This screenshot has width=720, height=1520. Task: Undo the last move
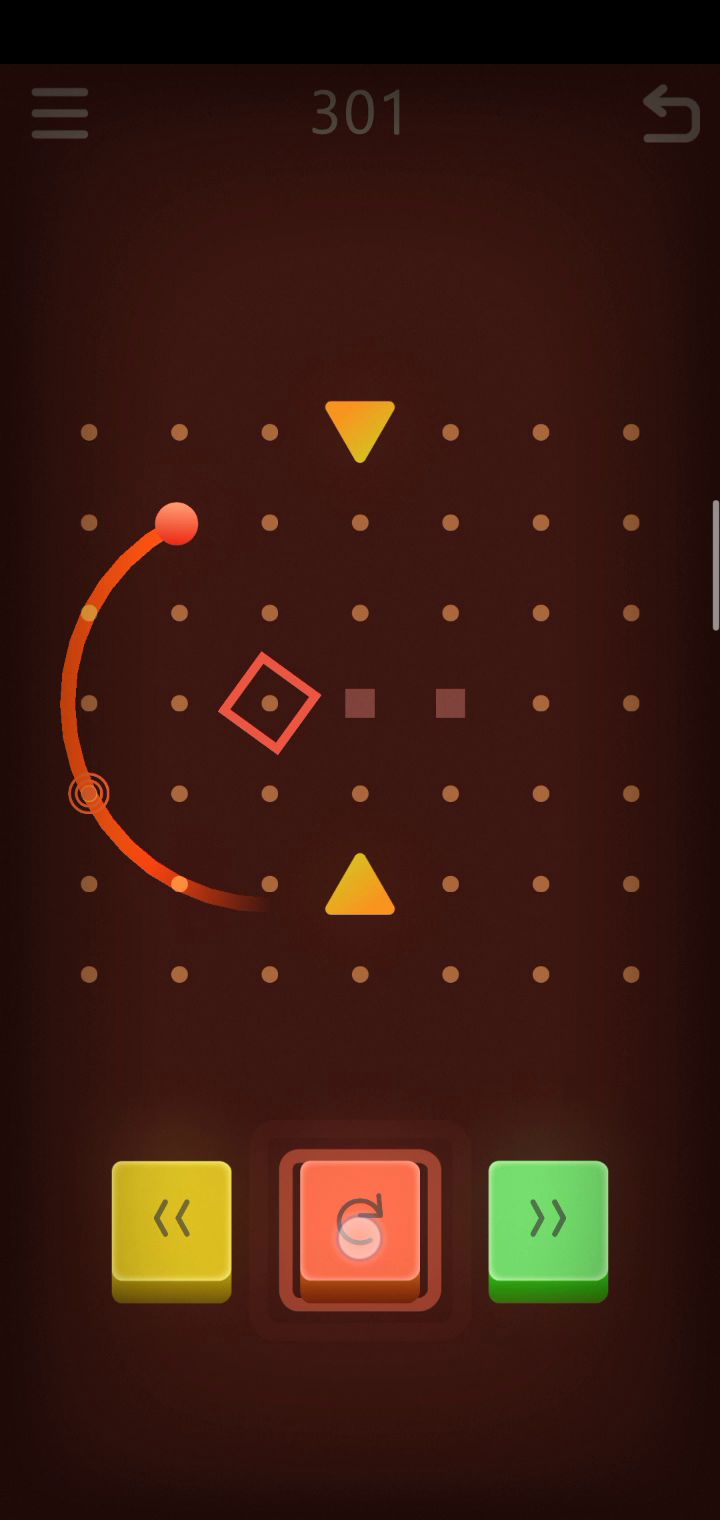click(x=669, y=113)
